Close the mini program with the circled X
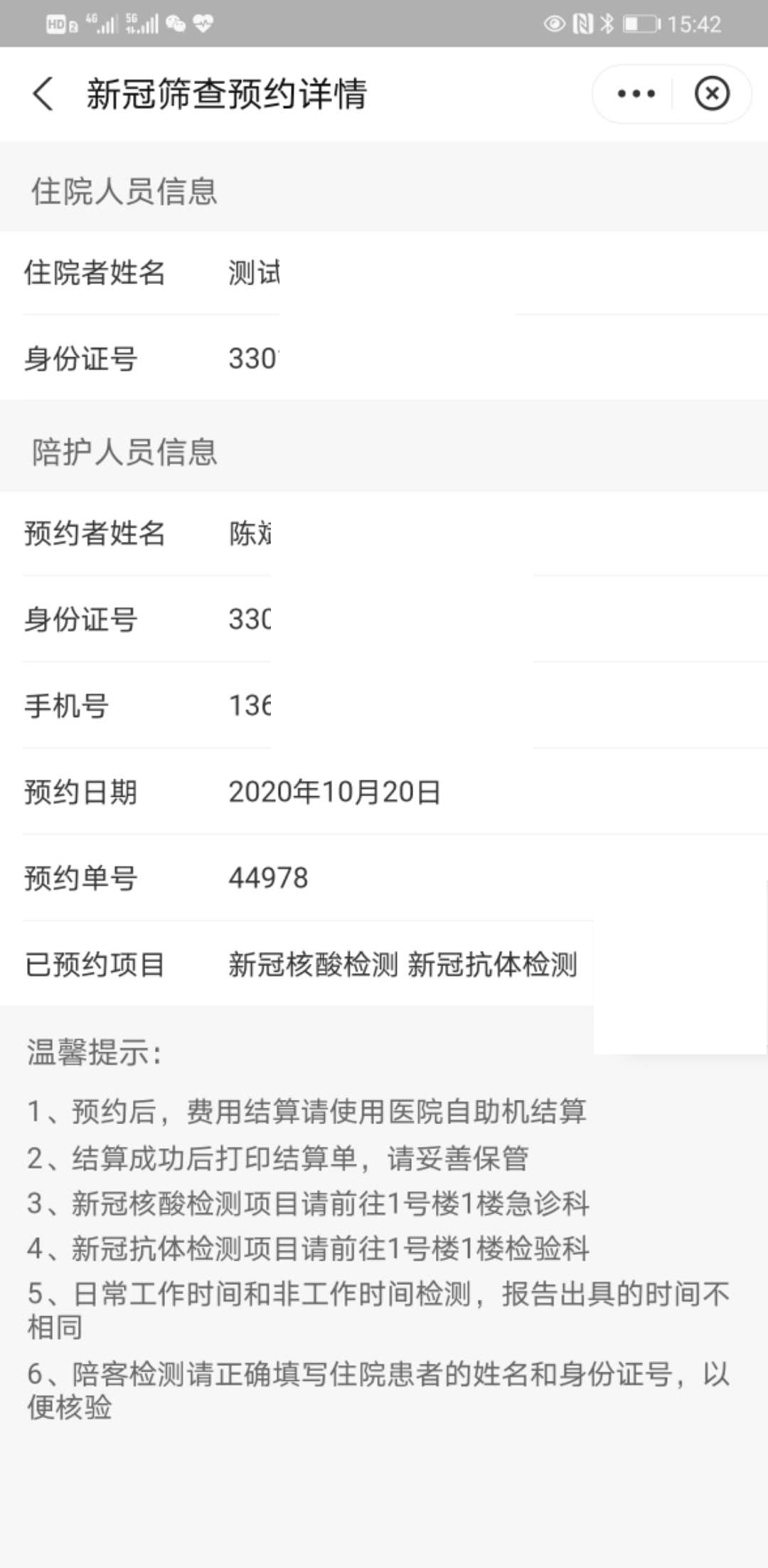The width and height of the screenshot is (768, 1568). [712, 94]
